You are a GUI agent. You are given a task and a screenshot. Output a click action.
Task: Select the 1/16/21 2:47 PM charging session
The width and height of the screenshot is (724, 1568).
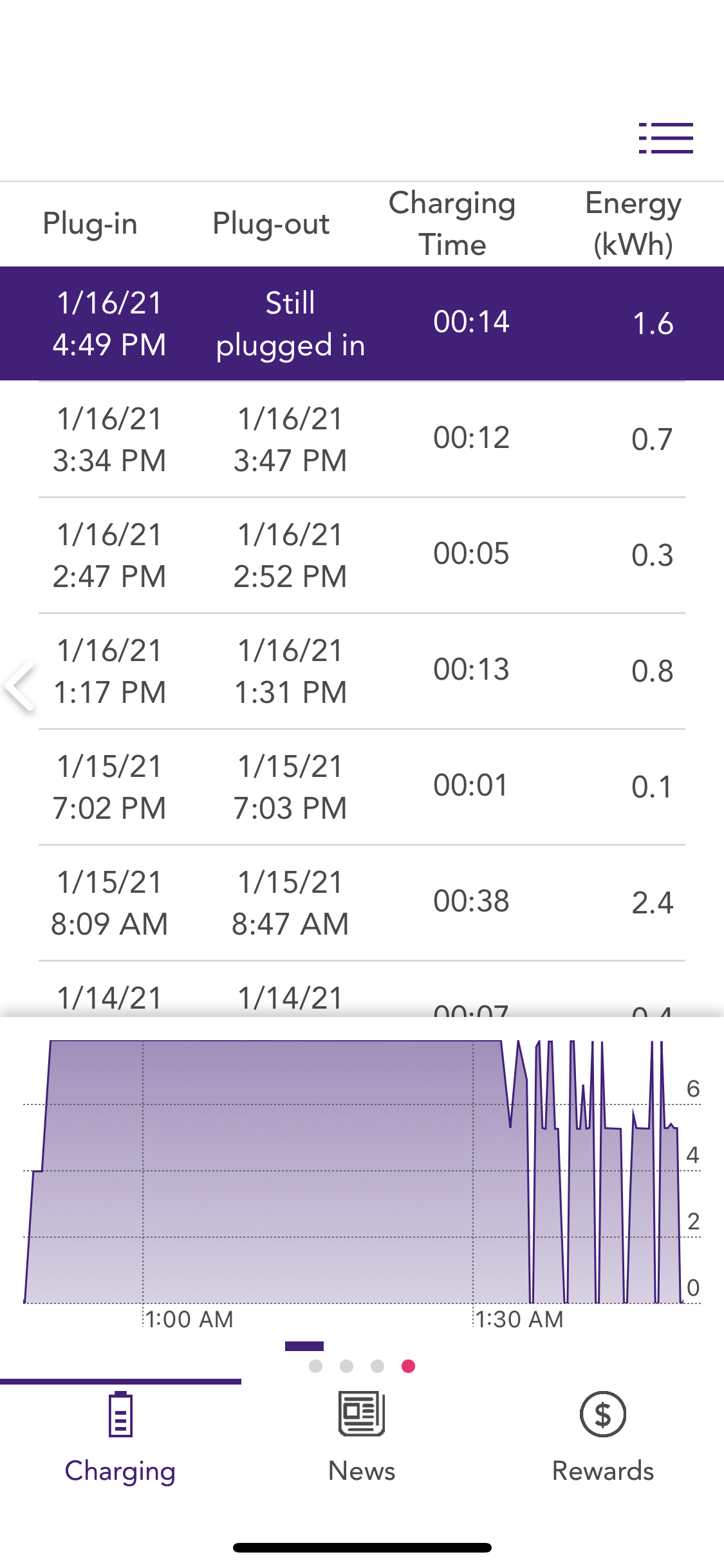pos(362,555)
